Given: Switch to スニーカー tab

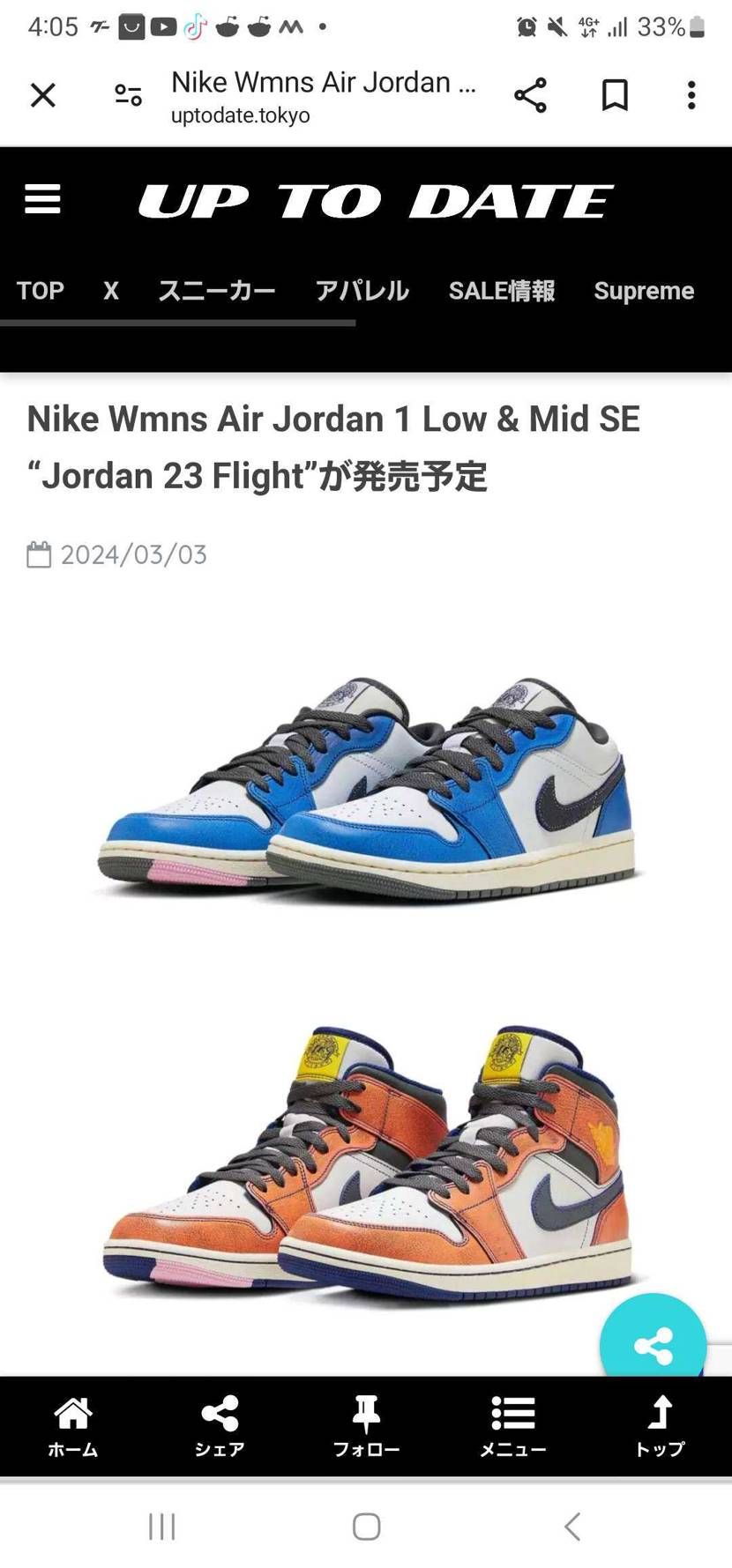Looking at the screenshot, I should tap(217, 291).
